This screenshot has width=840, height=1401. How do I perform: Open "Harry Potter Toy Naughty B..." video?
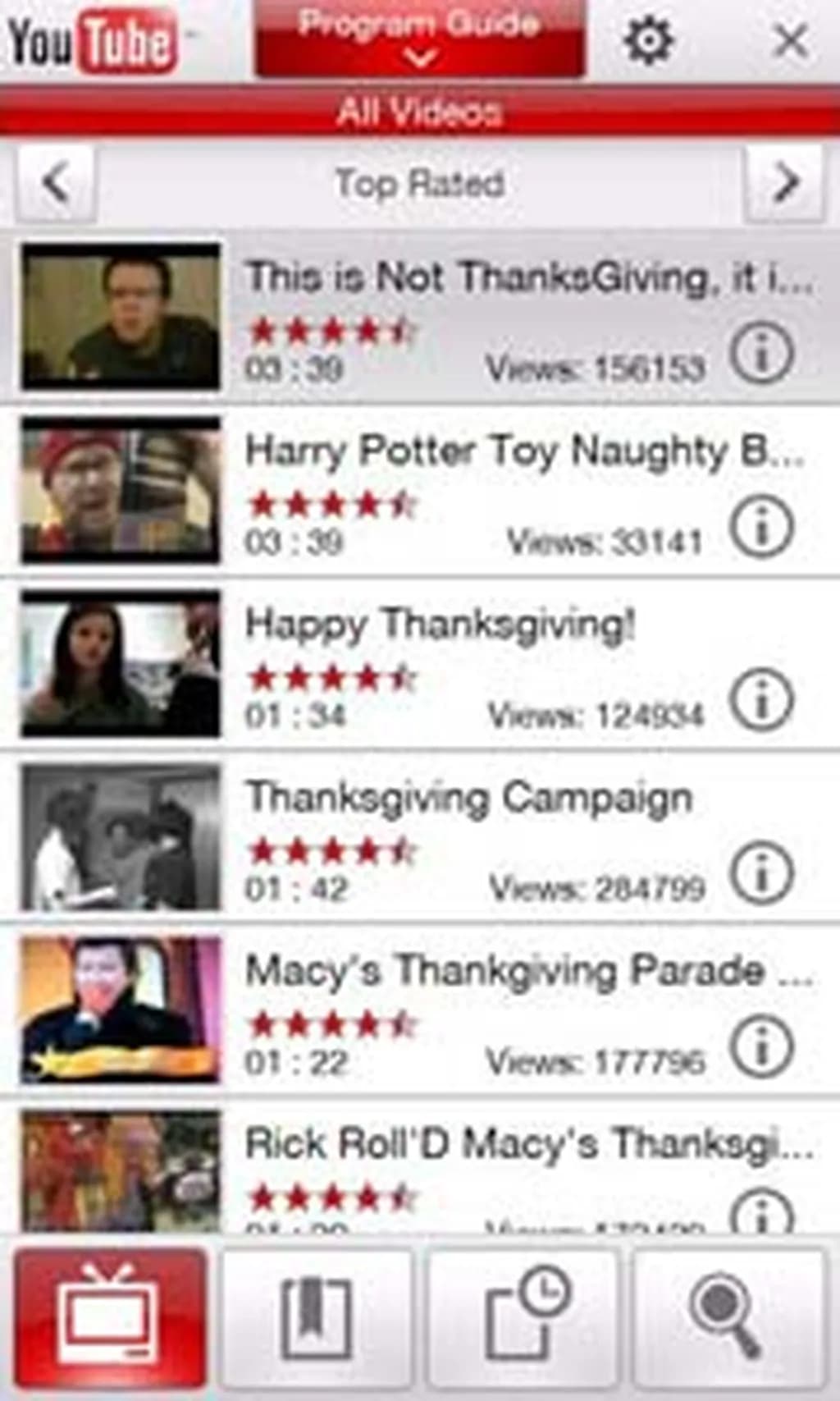(121, 490)
